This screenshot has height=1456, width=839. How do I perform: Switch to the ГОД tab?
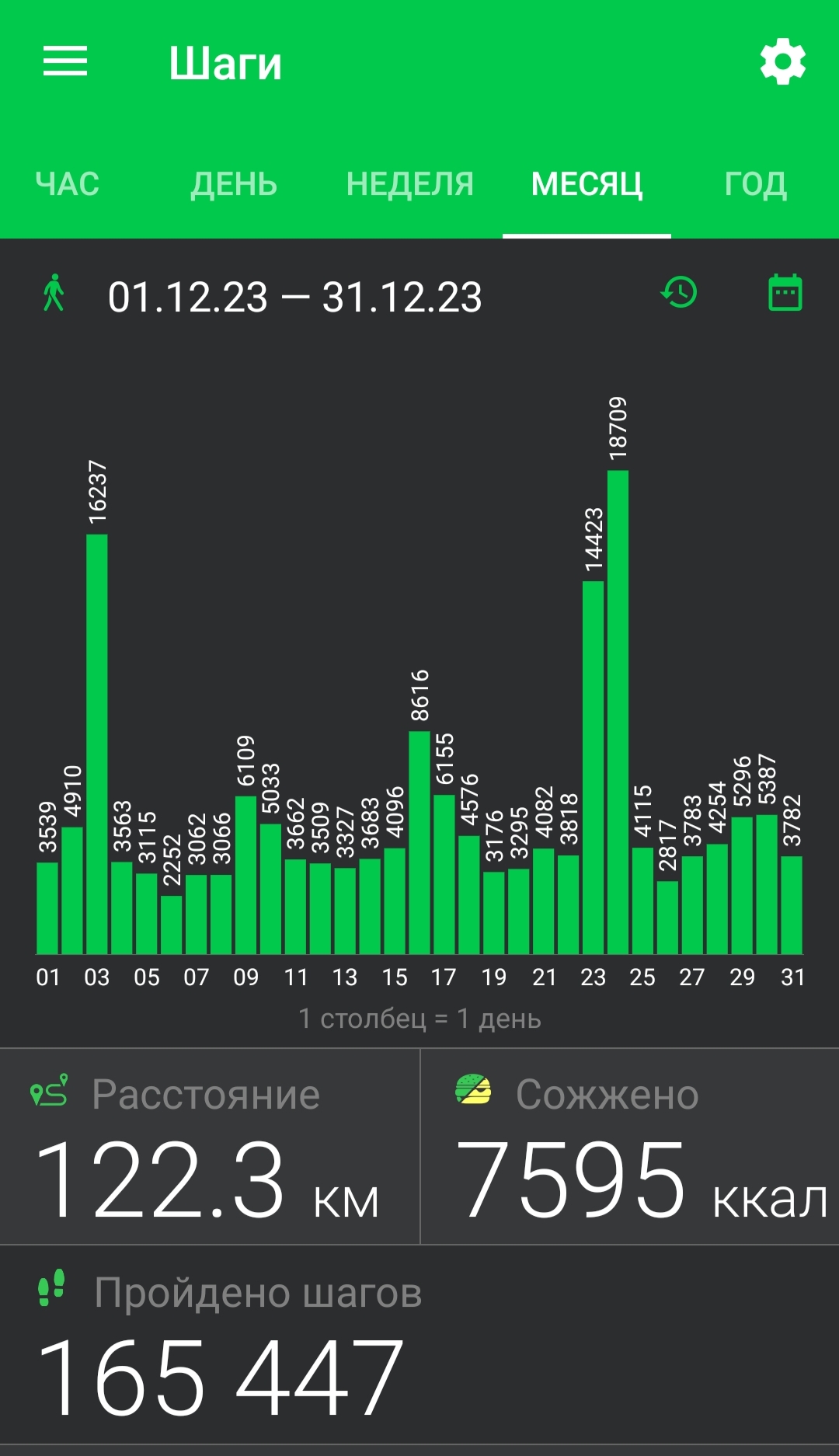click(x=756, y=184)
